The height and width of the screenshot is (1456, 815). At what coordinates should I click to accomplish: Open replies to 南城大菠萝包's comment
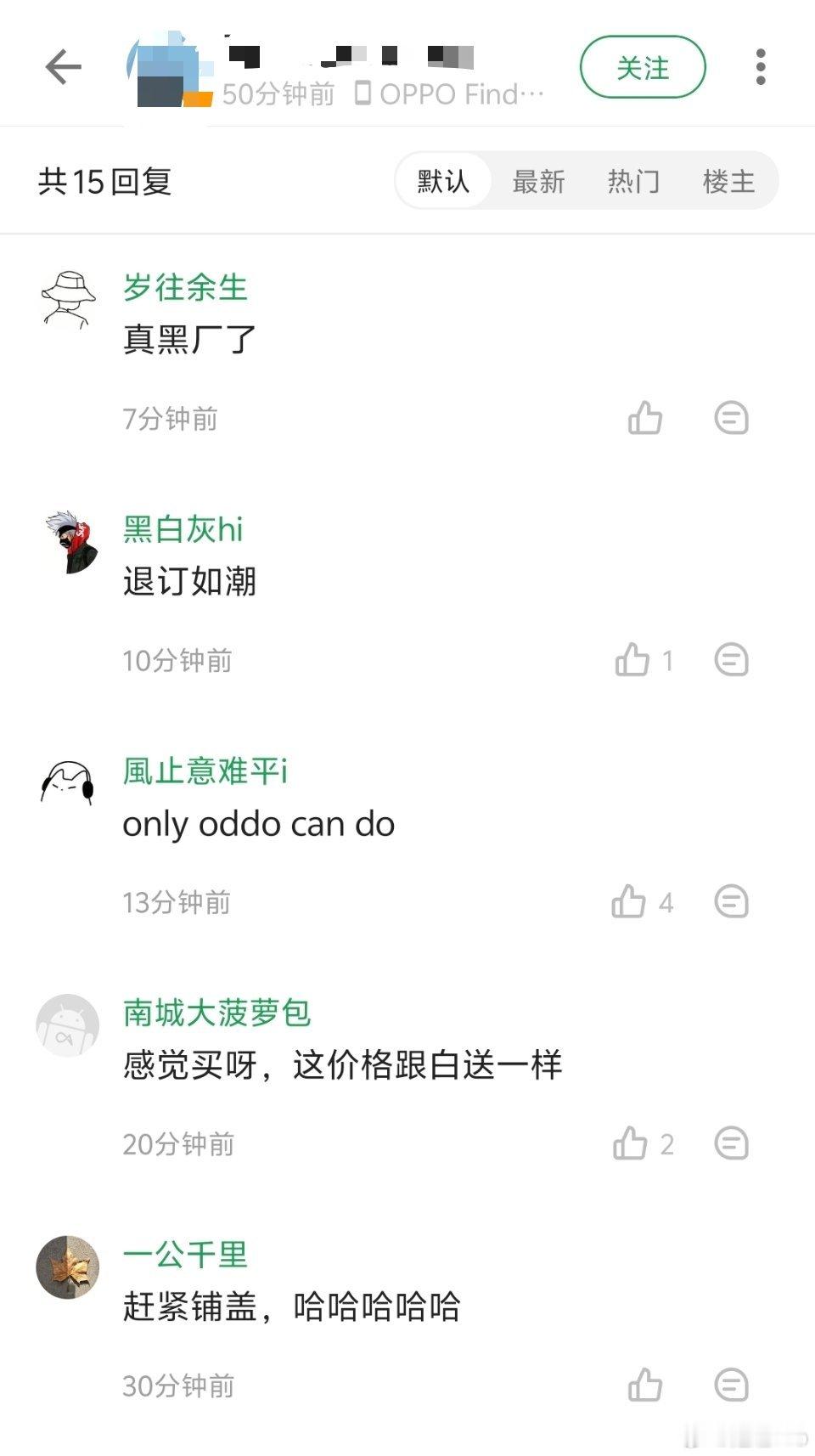(731, 1144)
